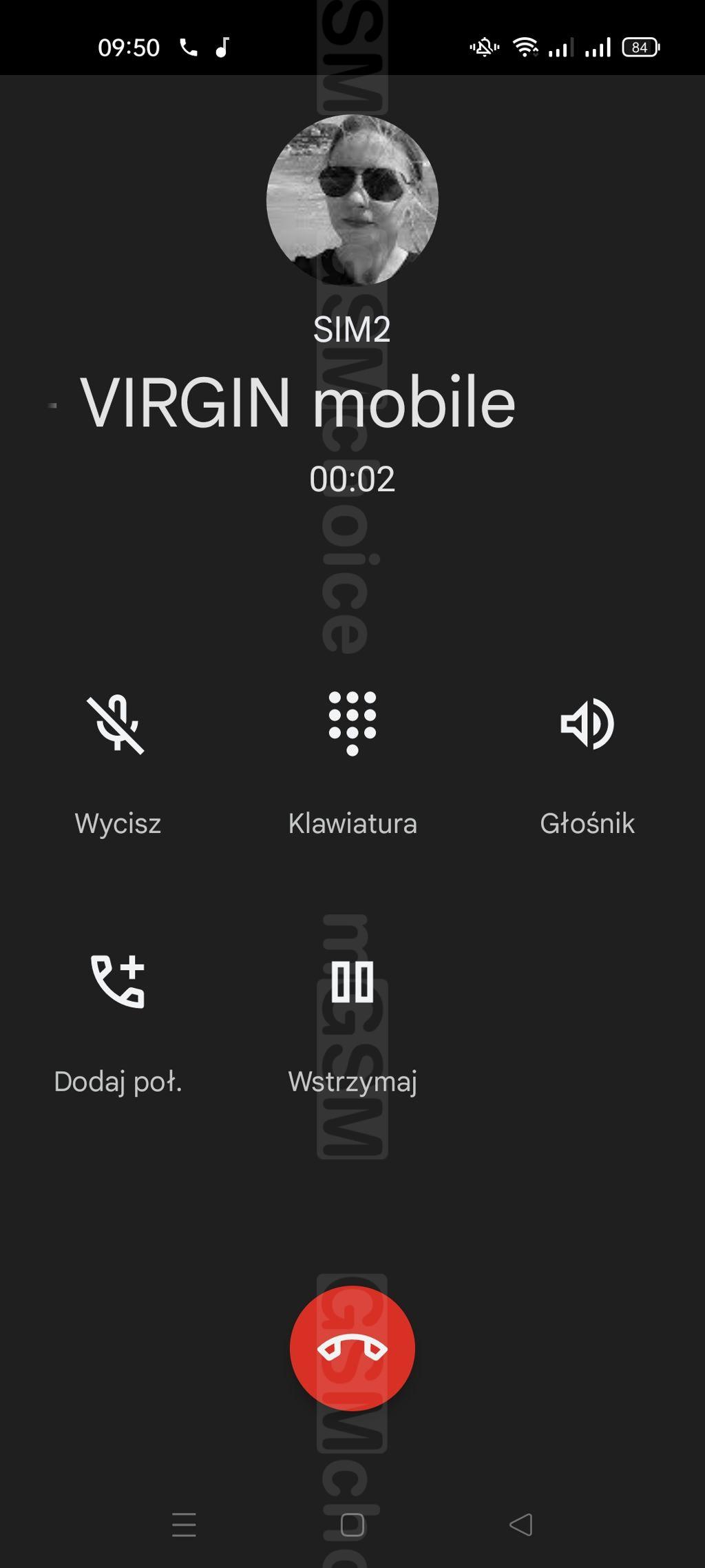Image resolution: width=705 pixels, height=1568 pixels.
Task: Go back using the system back button
Action: [x=521, y=1525]
